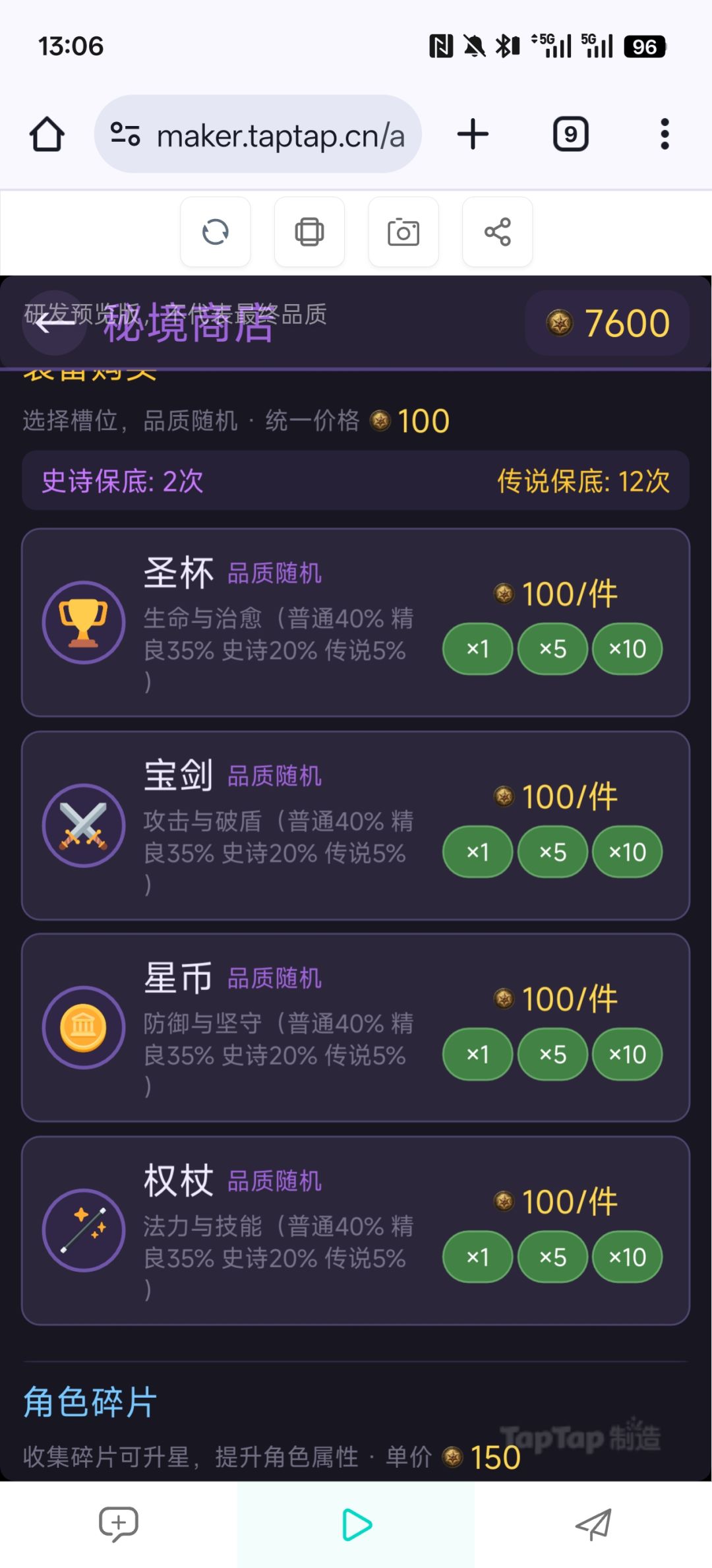The width and height of the screenshot is (712, 1568).
Task: Select the 权杖 magic wand icon
Action: (82, 1229)
